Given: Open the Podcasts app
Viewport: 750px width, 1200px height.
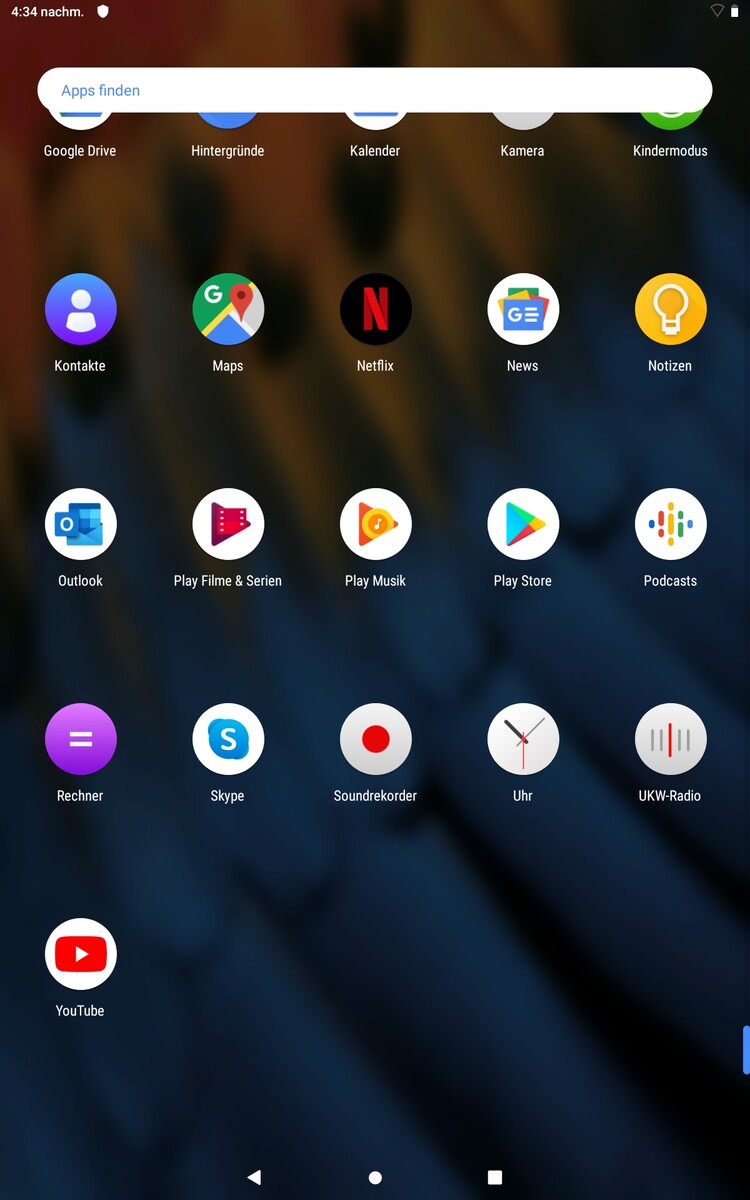Looking at the screenshot, I should click(x=670, y=525).
